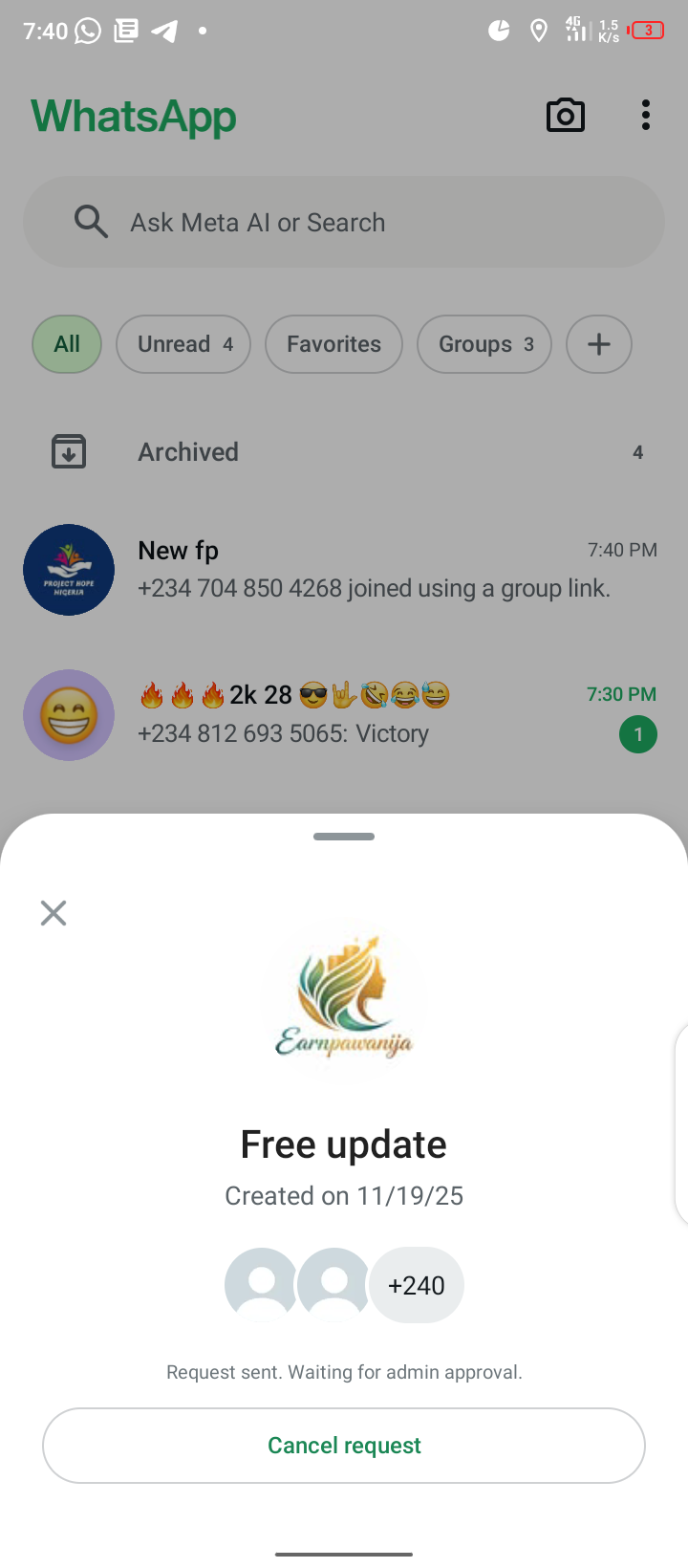Tap the Ask Meta AI or Search field
Screen dimensions: 688x1568
point(344,222)
